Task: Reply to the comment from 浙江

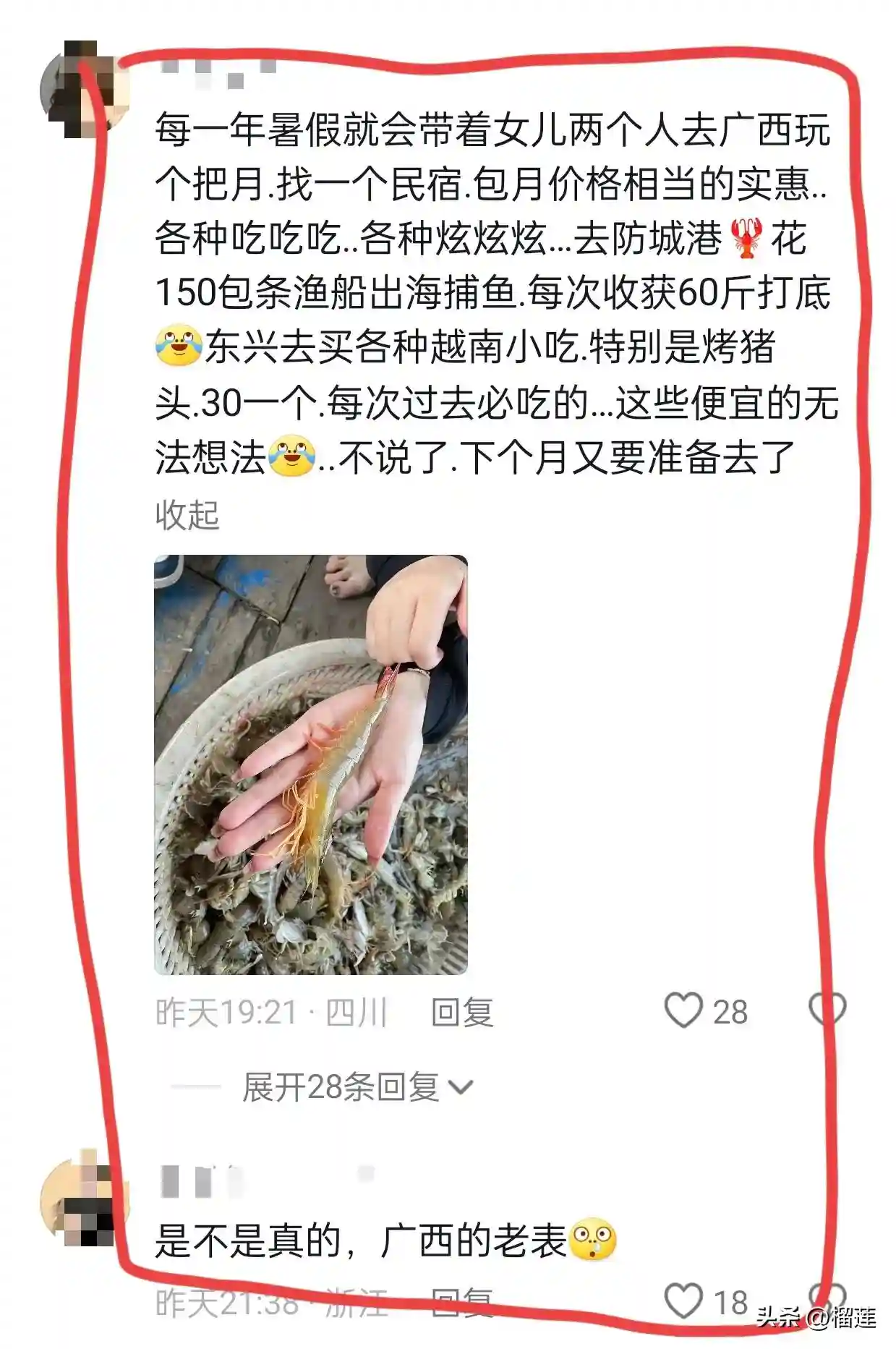Action: click(462, 1302)
